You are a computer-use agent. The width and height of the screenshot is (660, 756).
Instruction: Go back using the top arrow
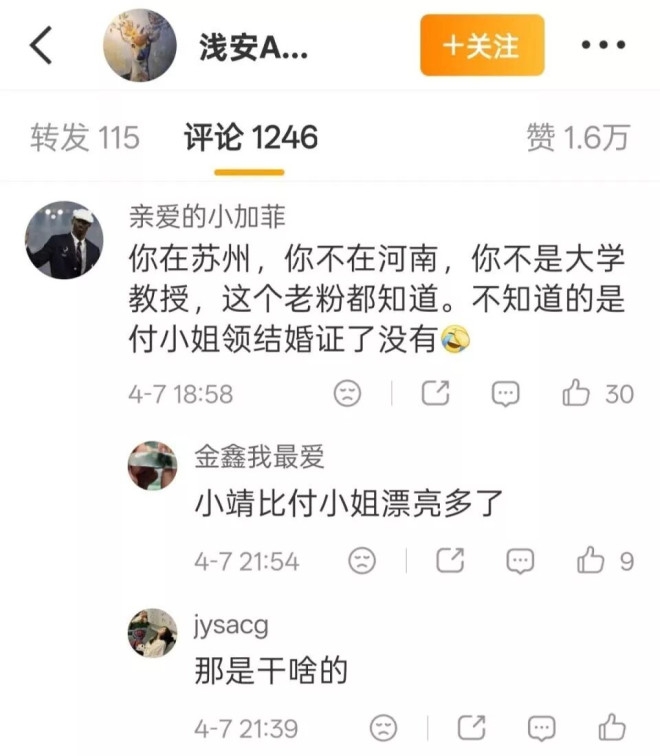tap(41, 46)
